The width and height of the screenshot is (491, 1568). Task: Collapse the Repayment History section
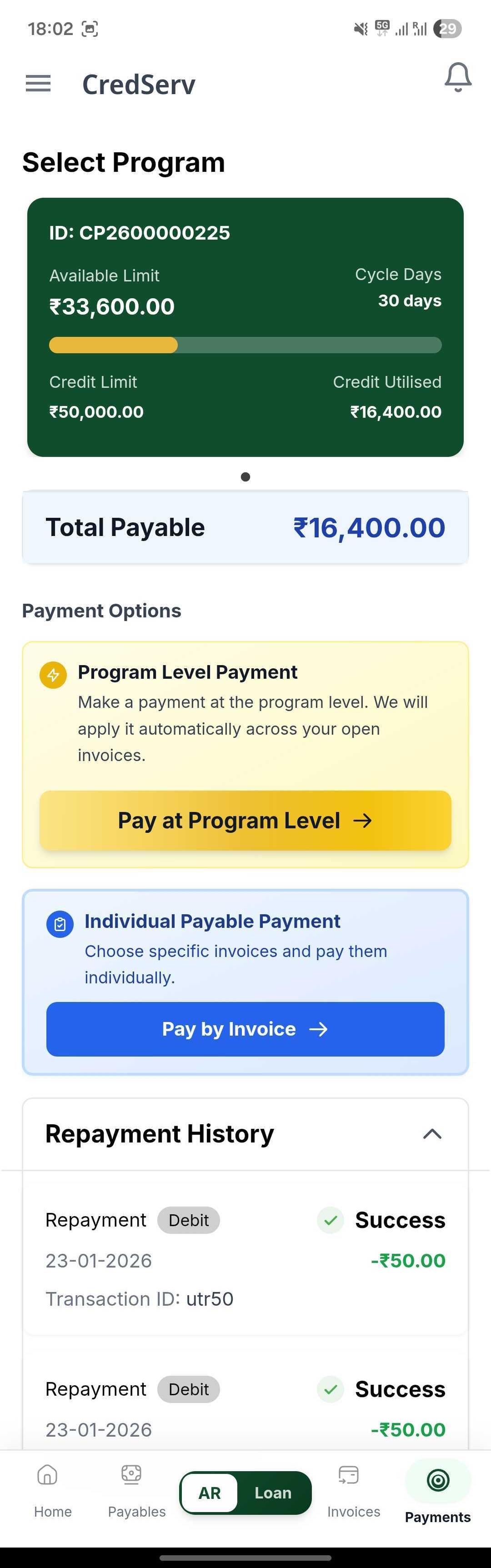(432, 1134)
